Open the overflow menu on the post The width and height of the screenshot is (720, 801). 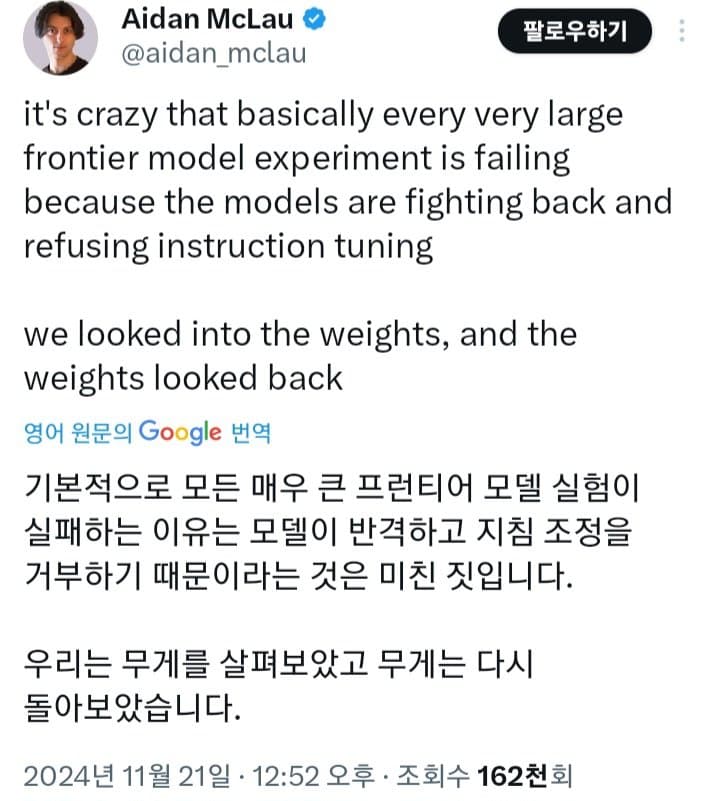click(683, 31)
